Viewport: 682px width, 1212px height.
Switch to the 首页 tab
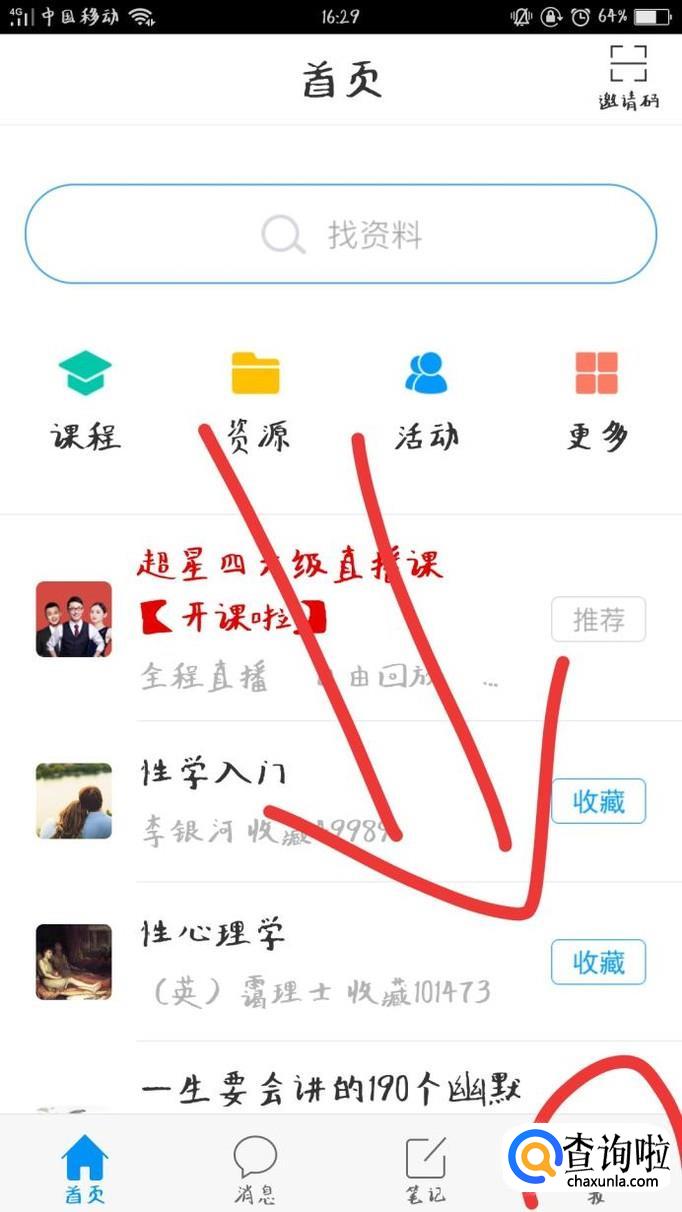(x=84, y=1168)
